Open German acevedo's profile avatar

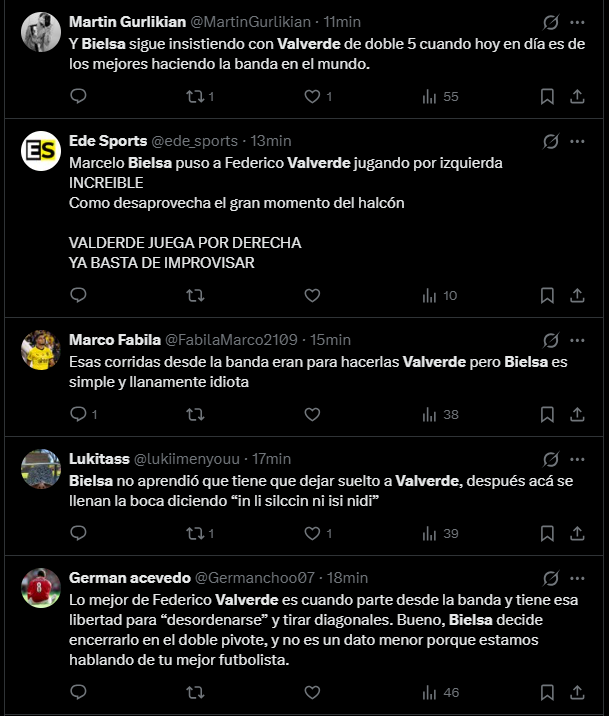41,588
